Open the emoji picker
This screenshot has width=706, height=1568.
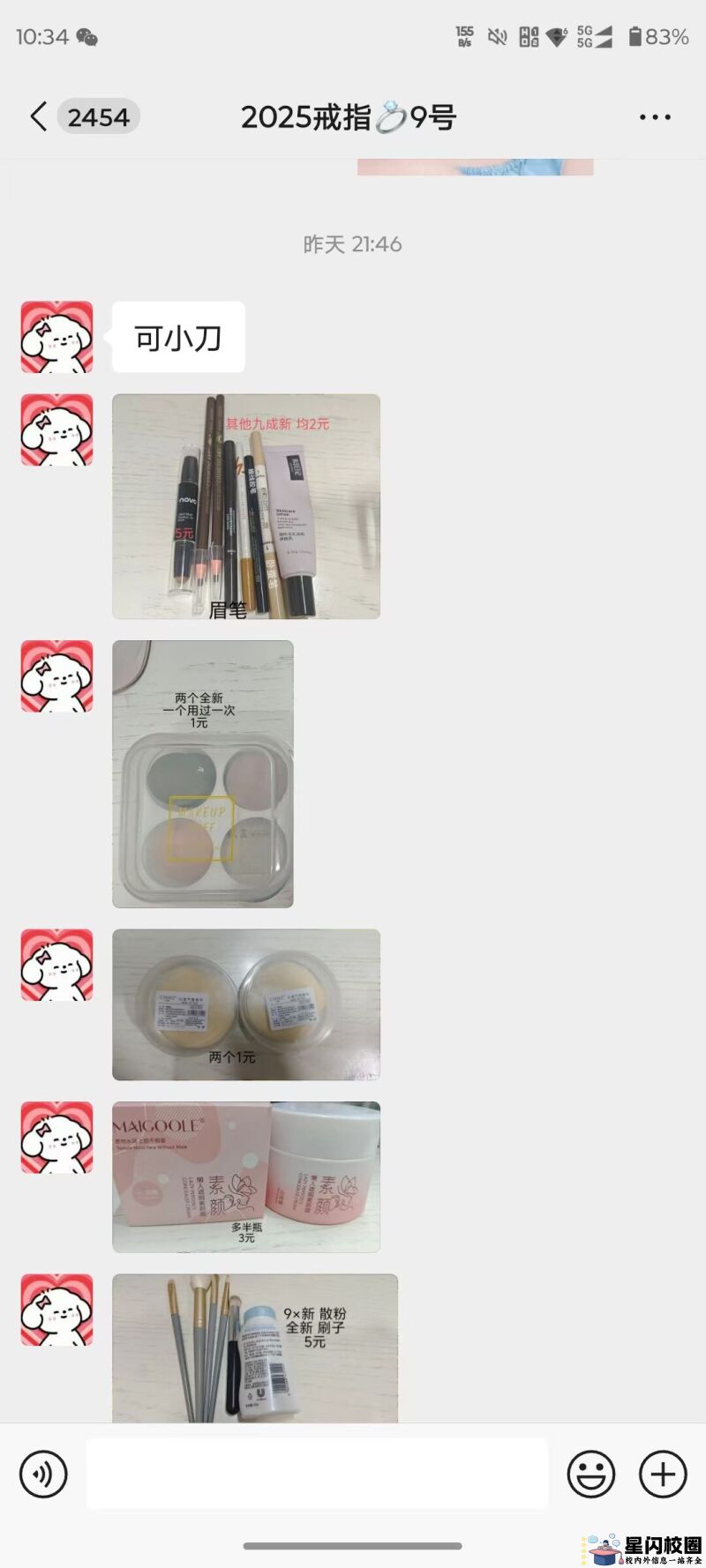coord(590,1474)
